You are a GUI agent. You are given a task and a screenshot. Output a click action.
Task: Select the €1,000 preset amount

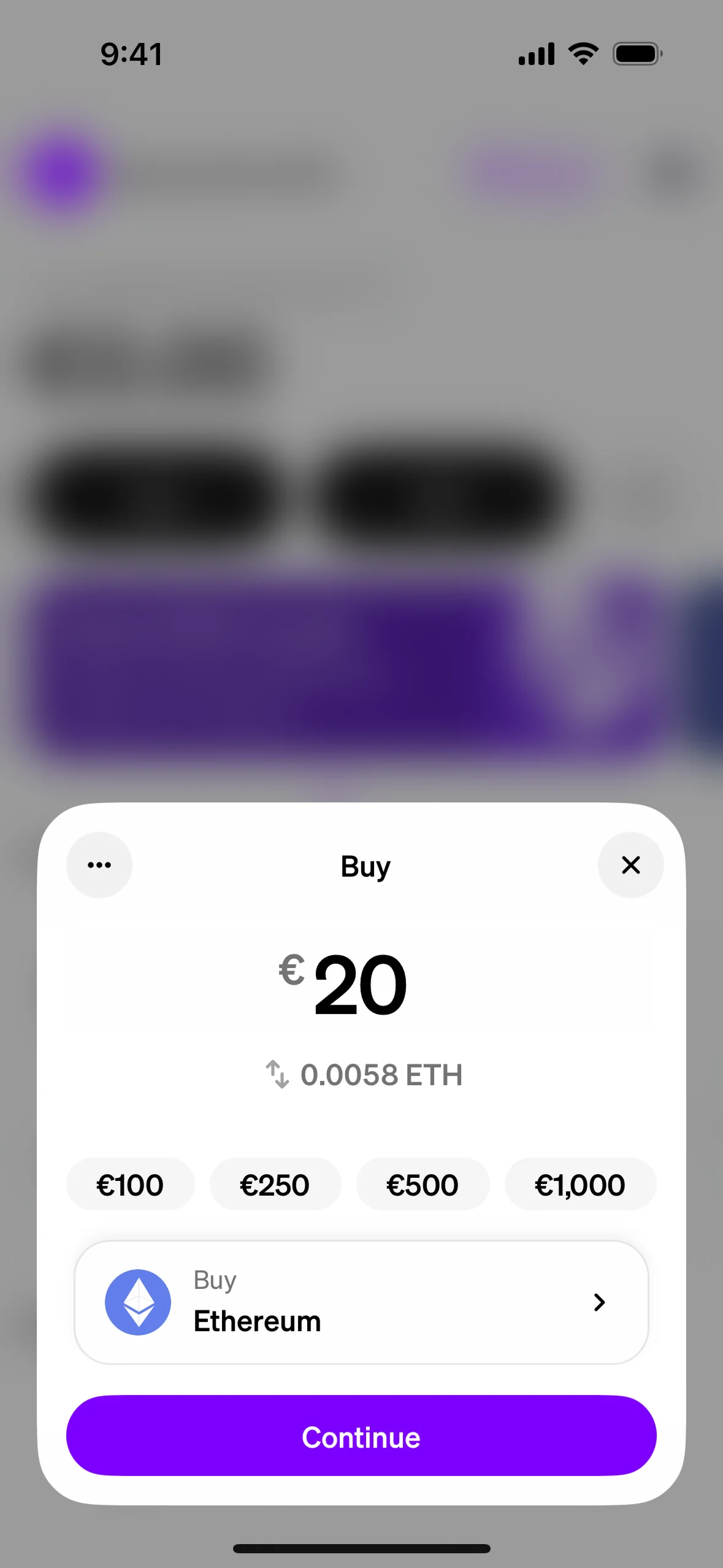(580, 1184)
